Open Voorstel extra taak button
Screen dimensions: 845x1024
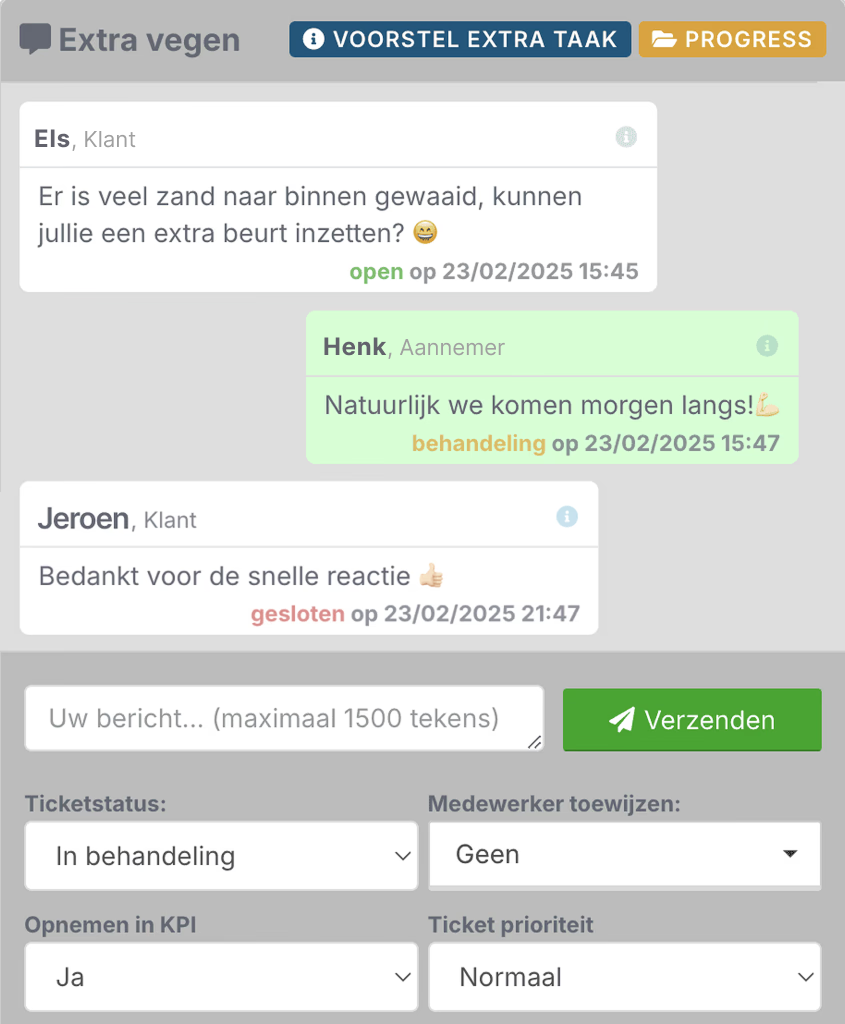tap(460, 39)
